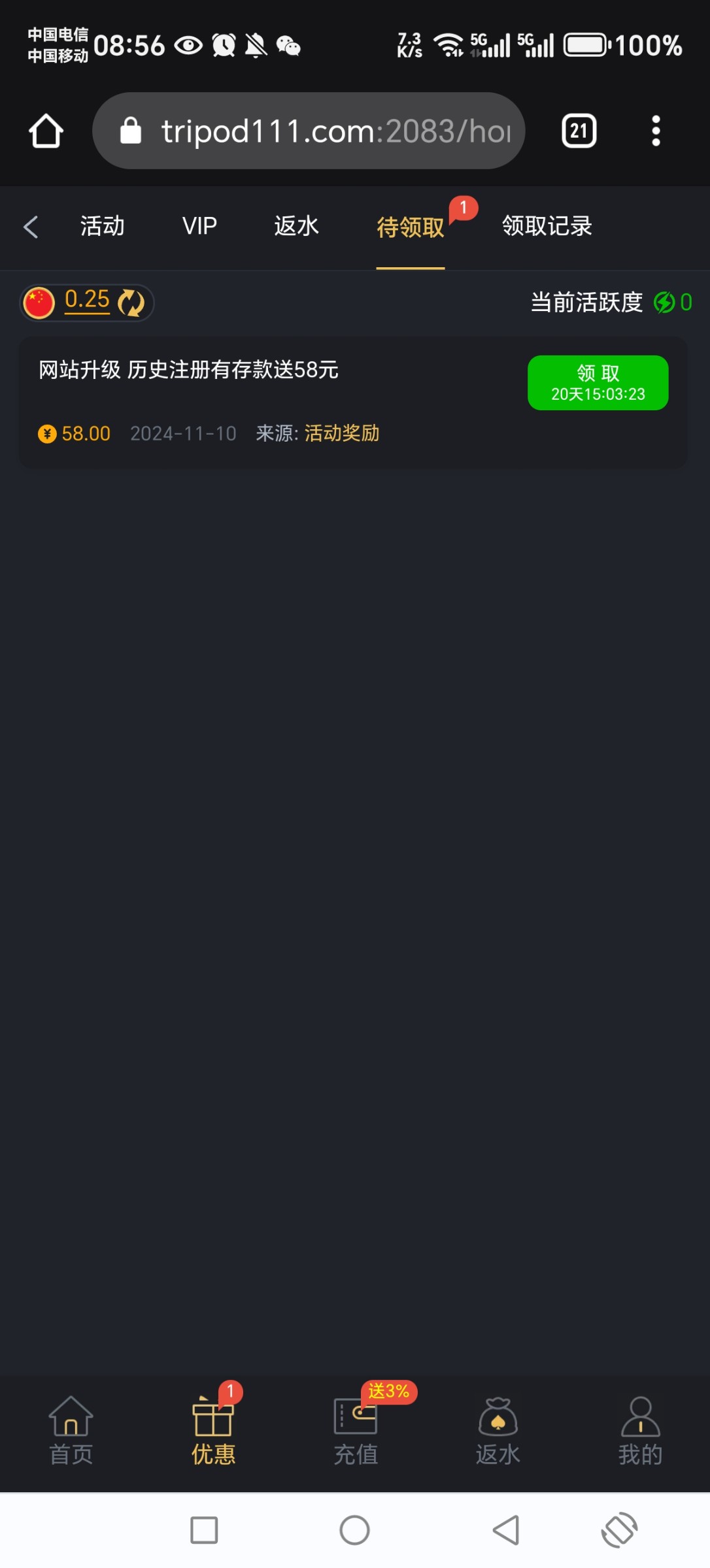Image resolution: width=710 pixels, height=1568 pixels.
Task: Go to 我的 profile tab
Action: (641, 1431)
